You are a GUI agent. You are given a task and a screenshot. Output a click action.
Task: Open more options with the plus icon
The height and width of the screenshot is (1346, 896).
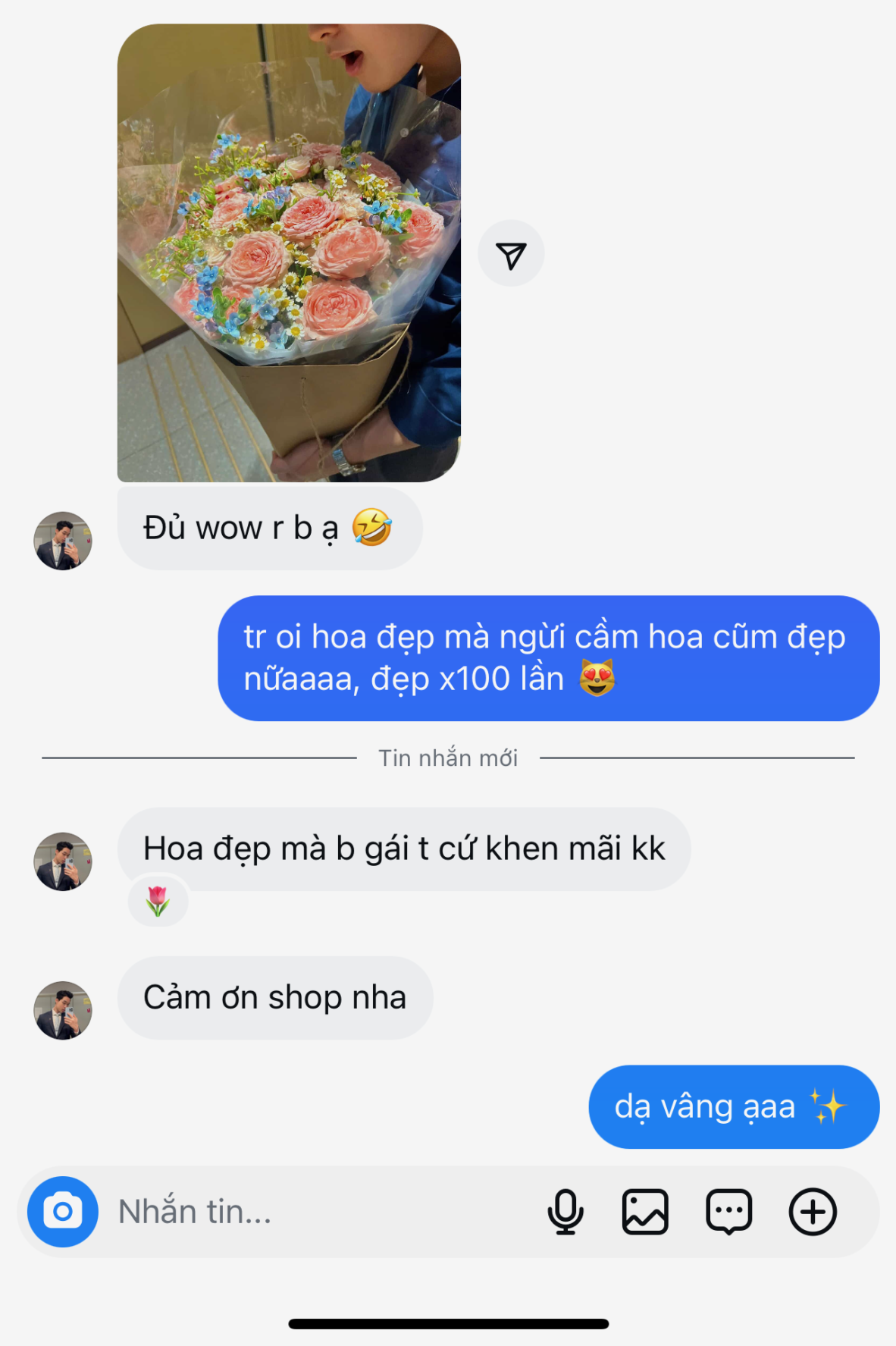point(813,1211)
